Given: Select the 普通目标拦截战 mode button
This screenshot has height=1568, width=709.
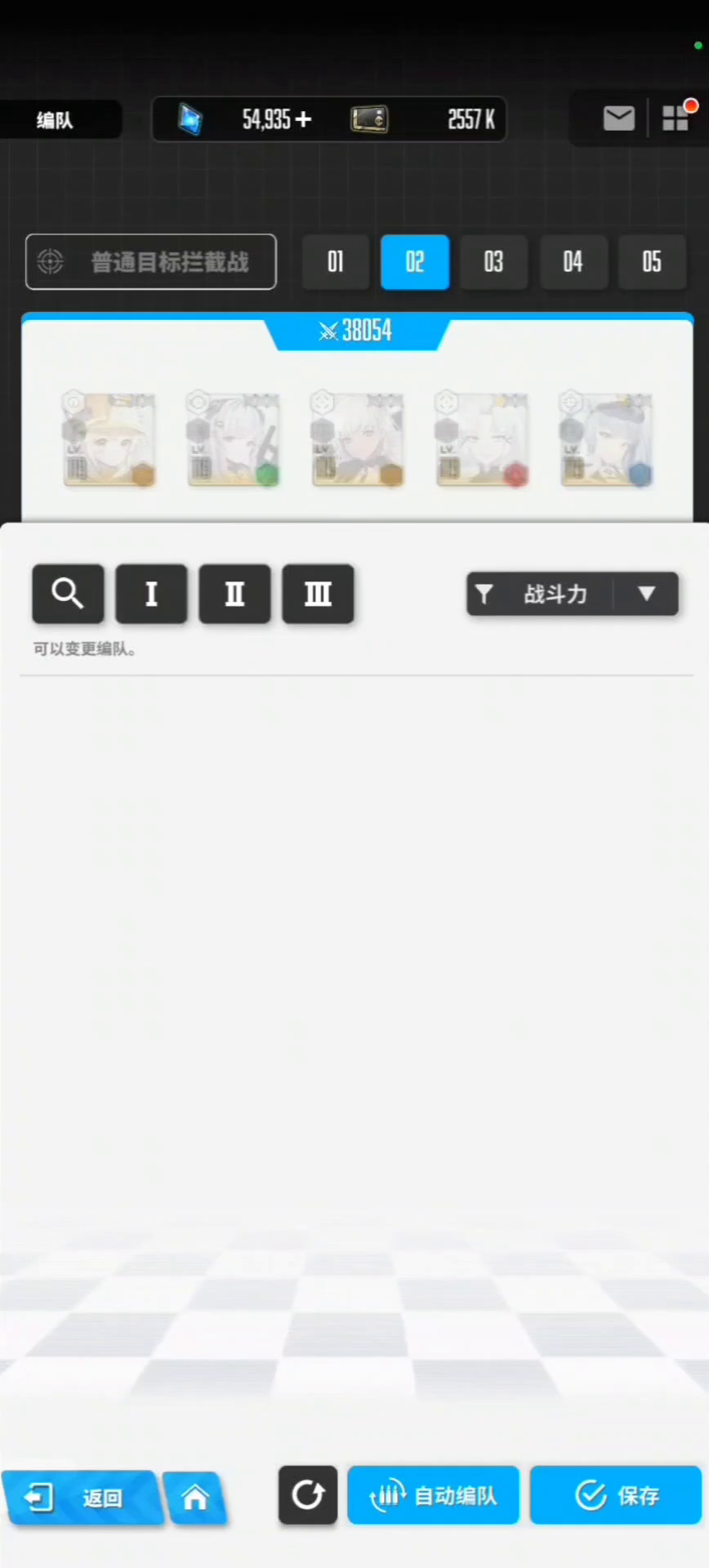Looking at the screenshot, I should point(151,262).
